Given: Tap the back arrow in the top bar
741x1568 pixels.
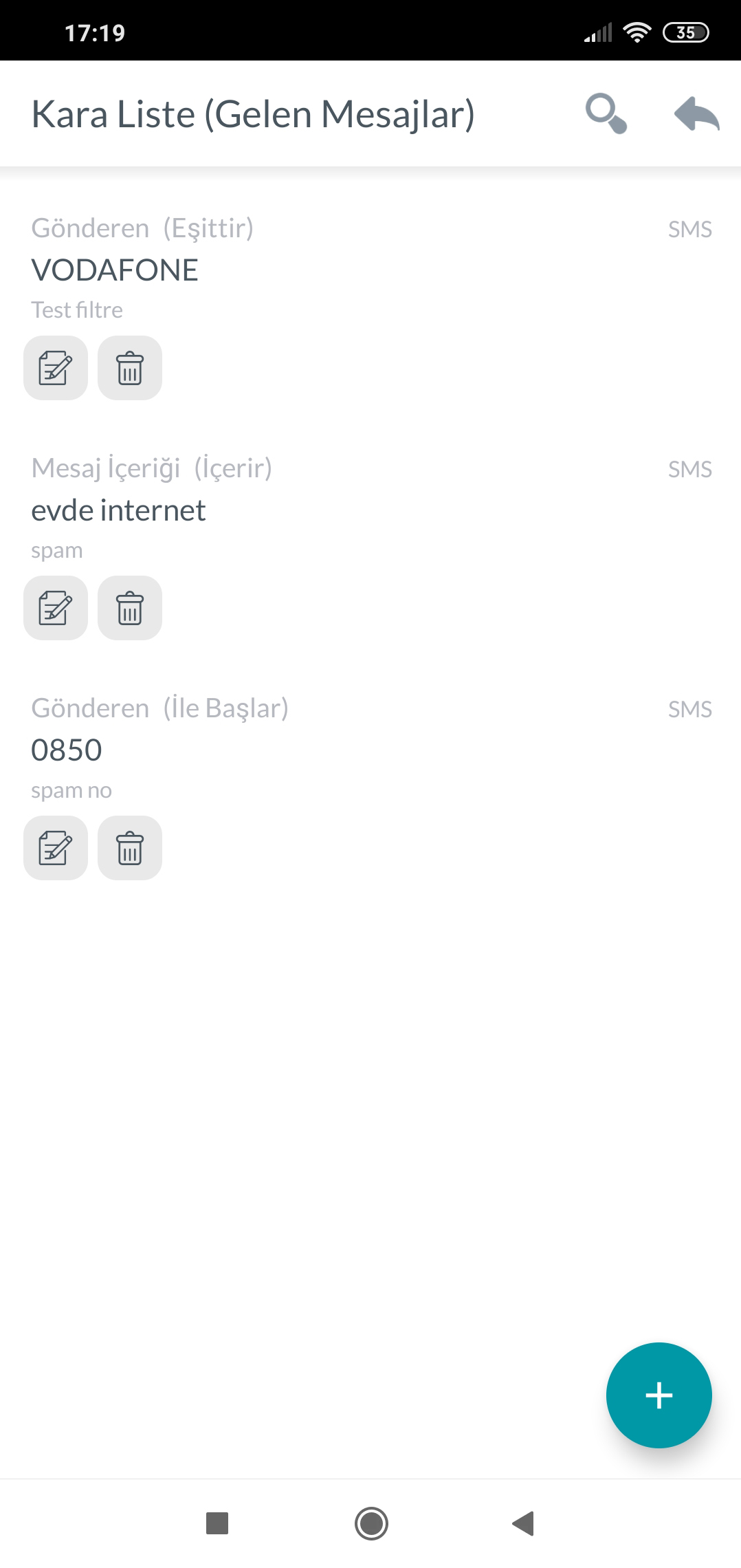Looking at the screenshot, I should [696, 114].
